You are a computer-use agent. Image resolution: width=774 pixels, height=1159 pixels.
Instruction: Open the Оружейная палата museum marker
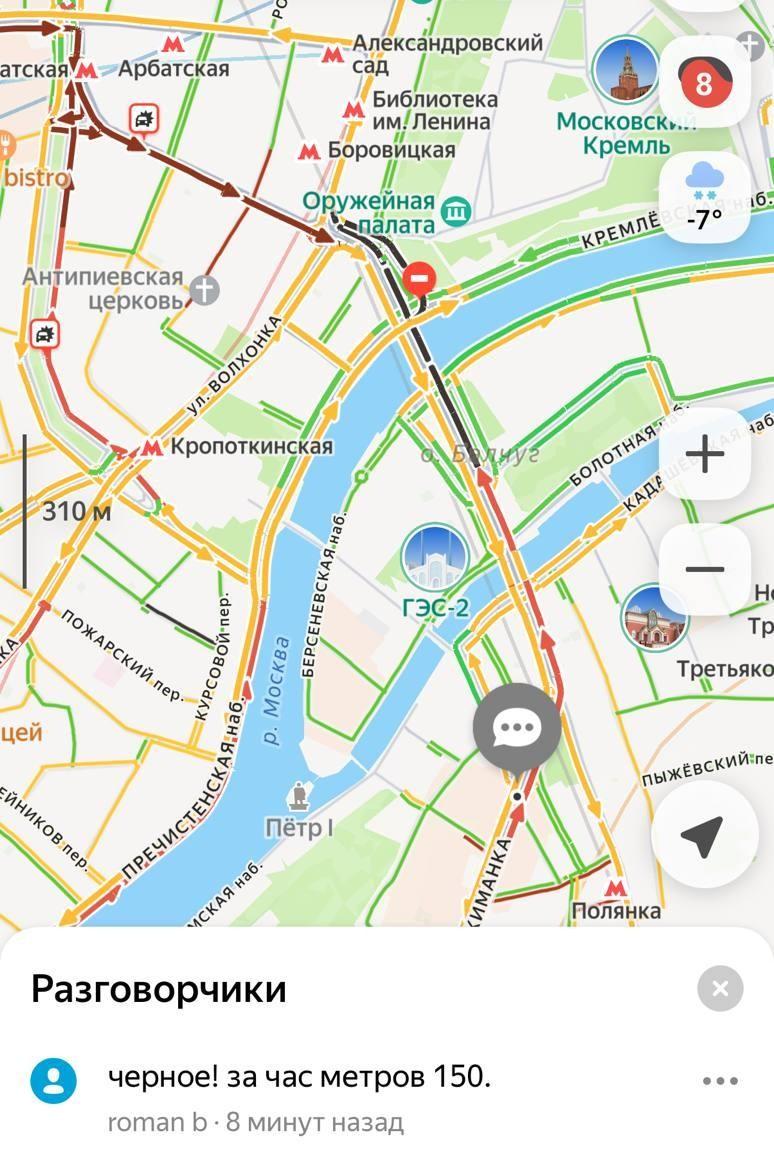click(x=457, y=210)
